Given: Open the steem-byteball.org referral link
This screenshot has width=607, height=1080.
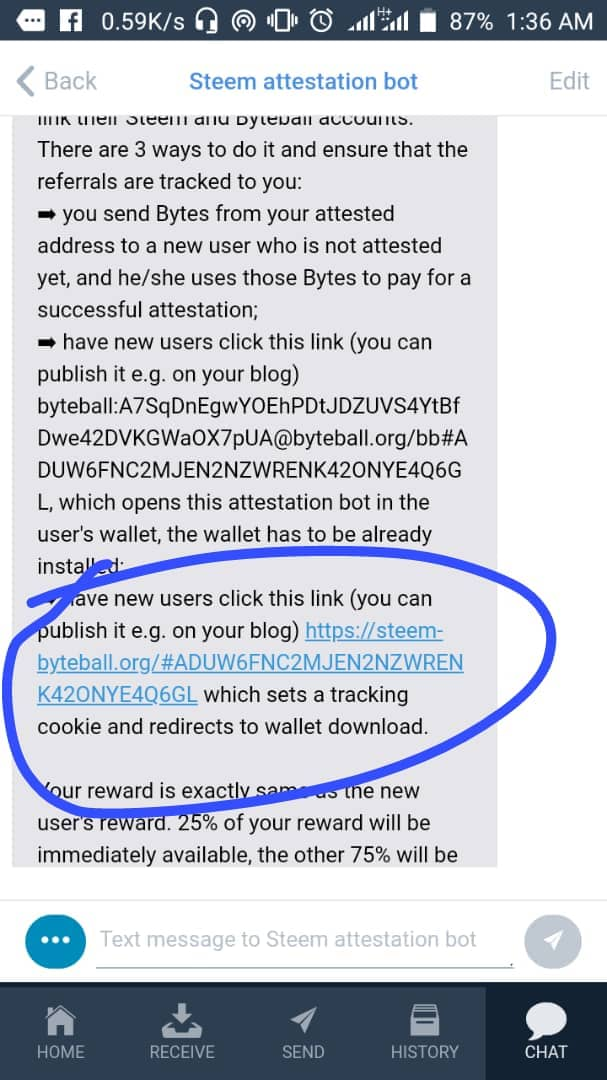Looking at the screenshot, I should click(250, 663).
